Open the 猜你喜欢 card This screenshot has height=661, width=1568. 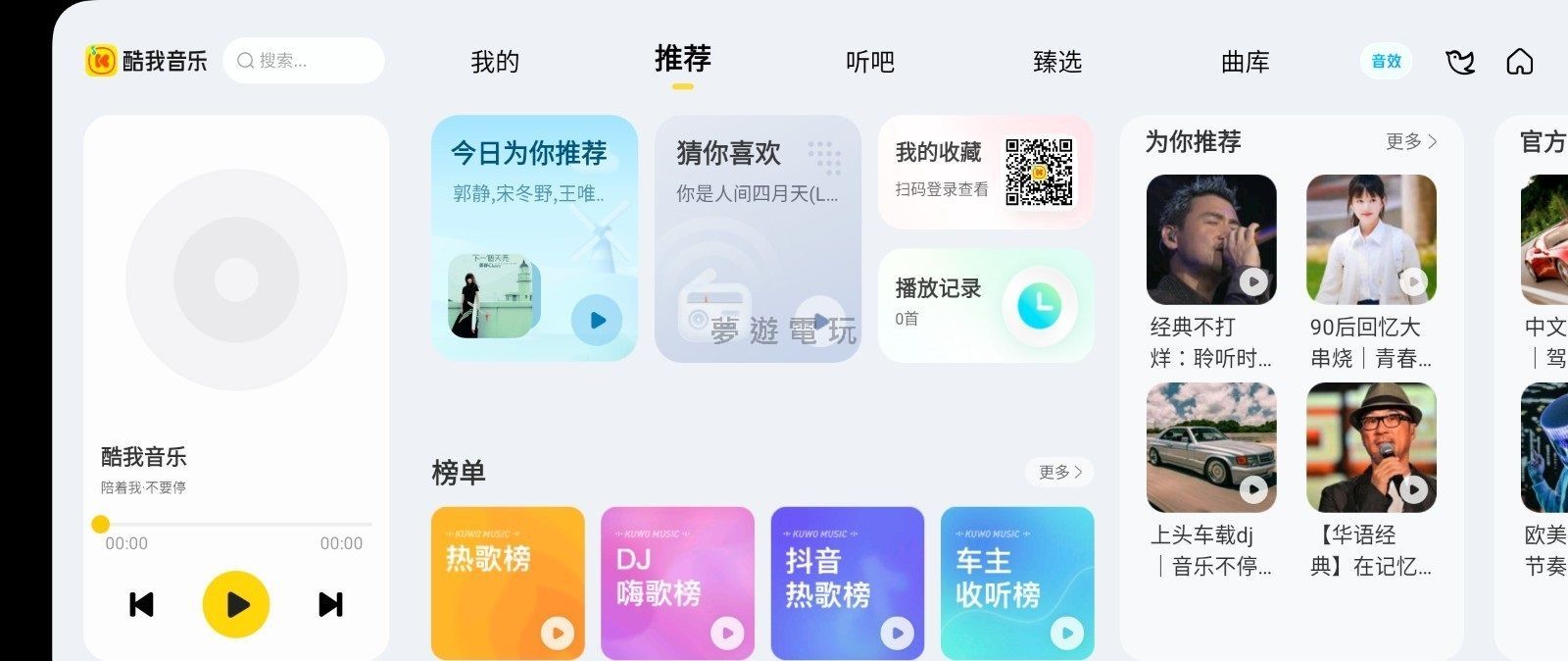[758, 238]
